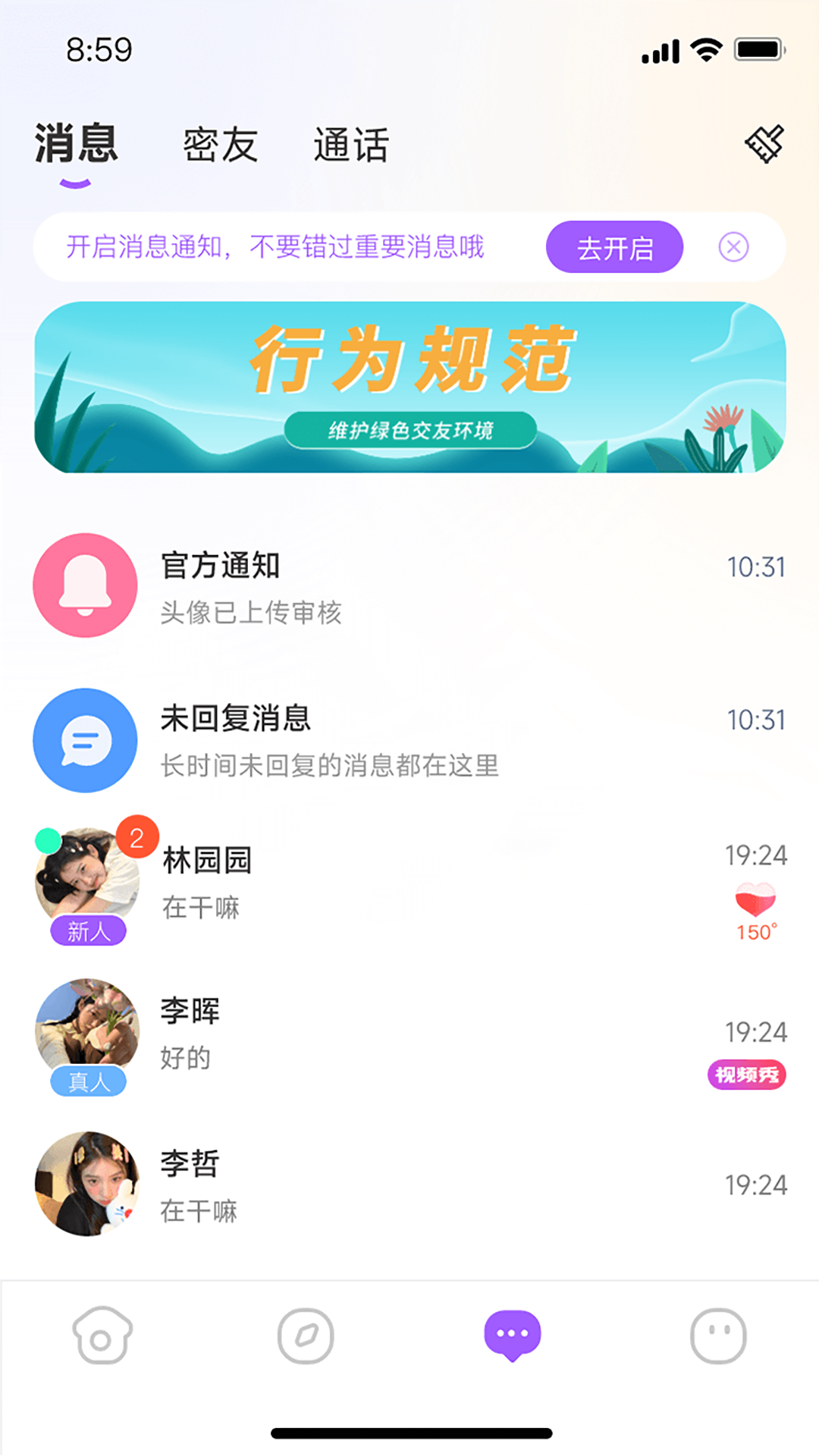This screenshot has height=1456, width=819.
Task: Tap the broom icon to clear unread messages
Action: (764, 144)
